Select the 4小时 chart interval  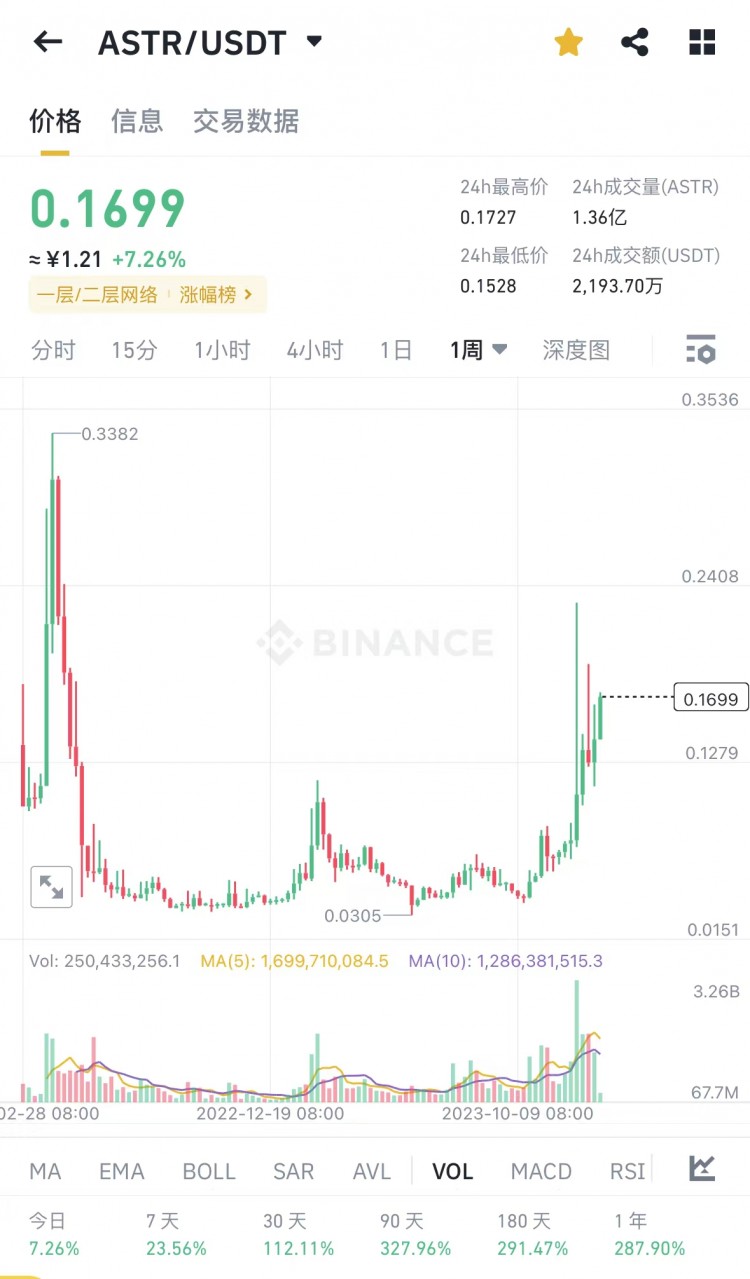click(x=315, y=350)
